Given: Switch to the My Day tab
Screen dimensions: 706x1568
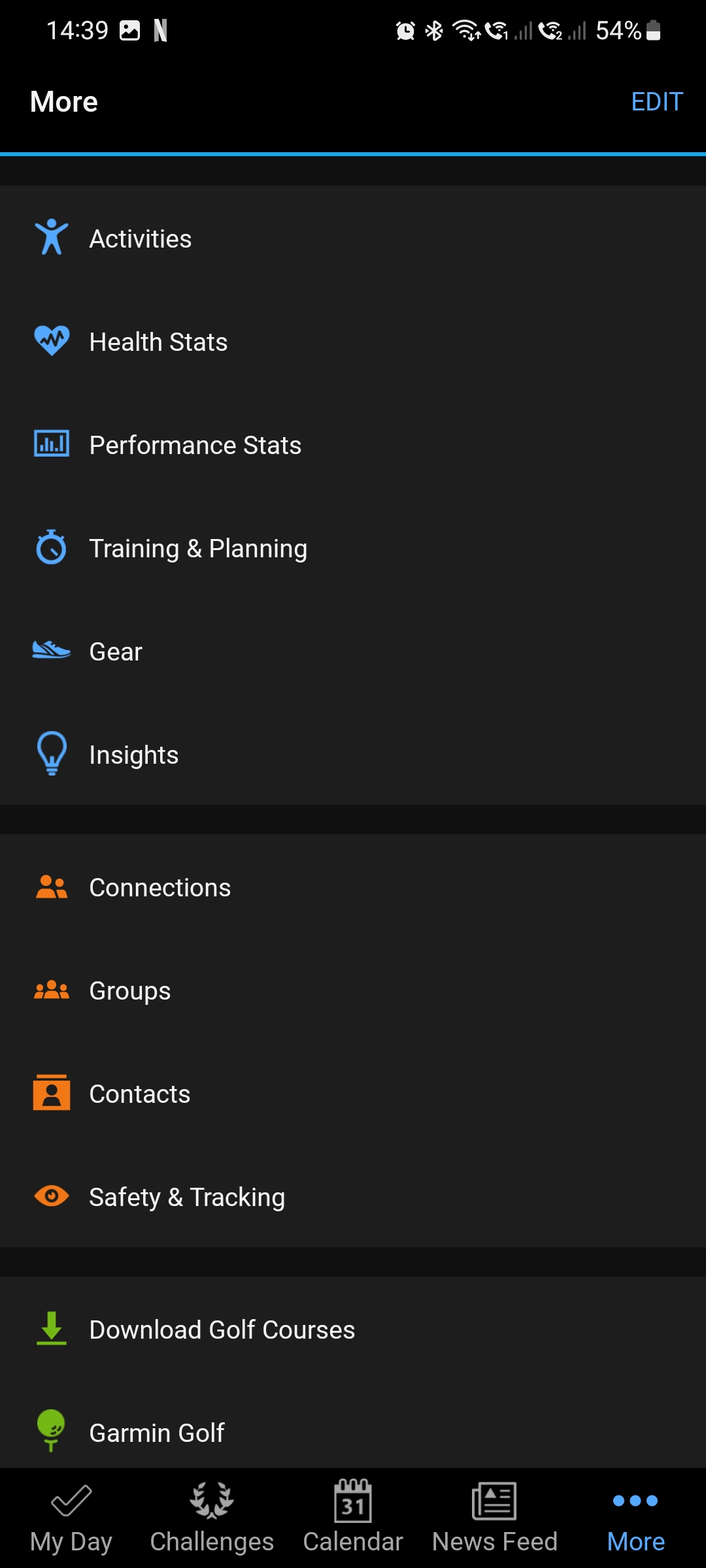Looking at the screenshot, I should click(x=71, y=1518).
